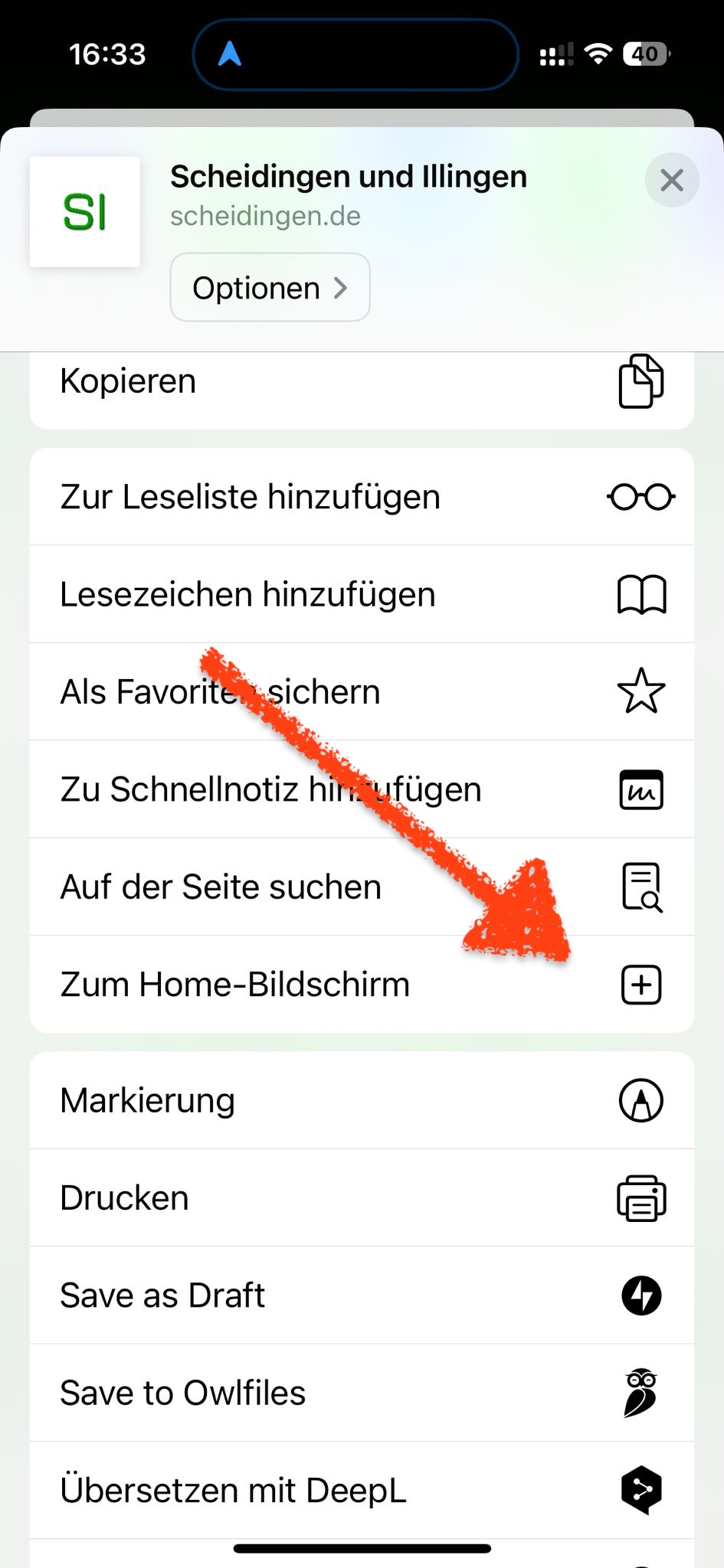Open the Optionen button

[270, 288]
